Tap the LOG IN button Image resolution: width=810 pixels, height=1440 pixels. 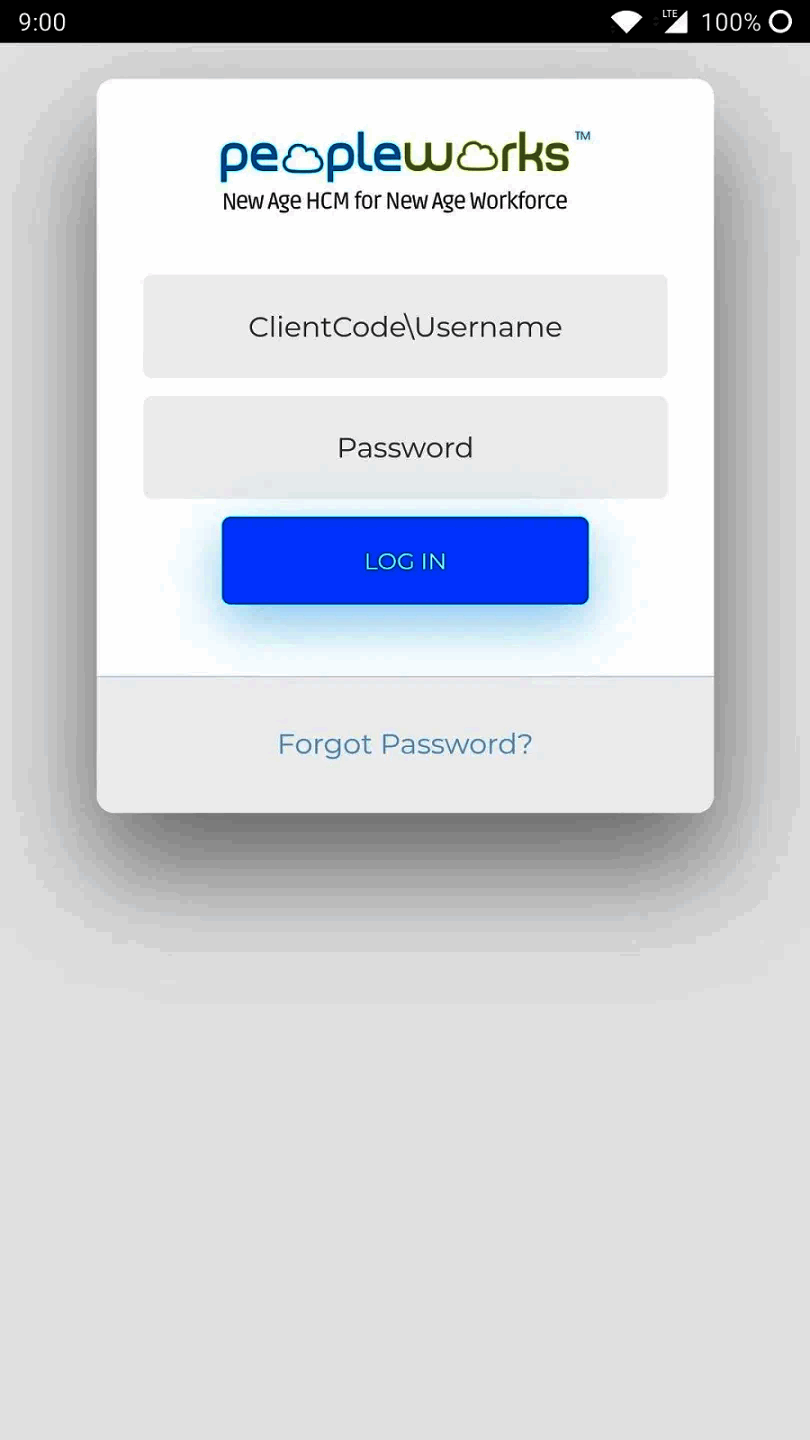(x=405, y=561)
